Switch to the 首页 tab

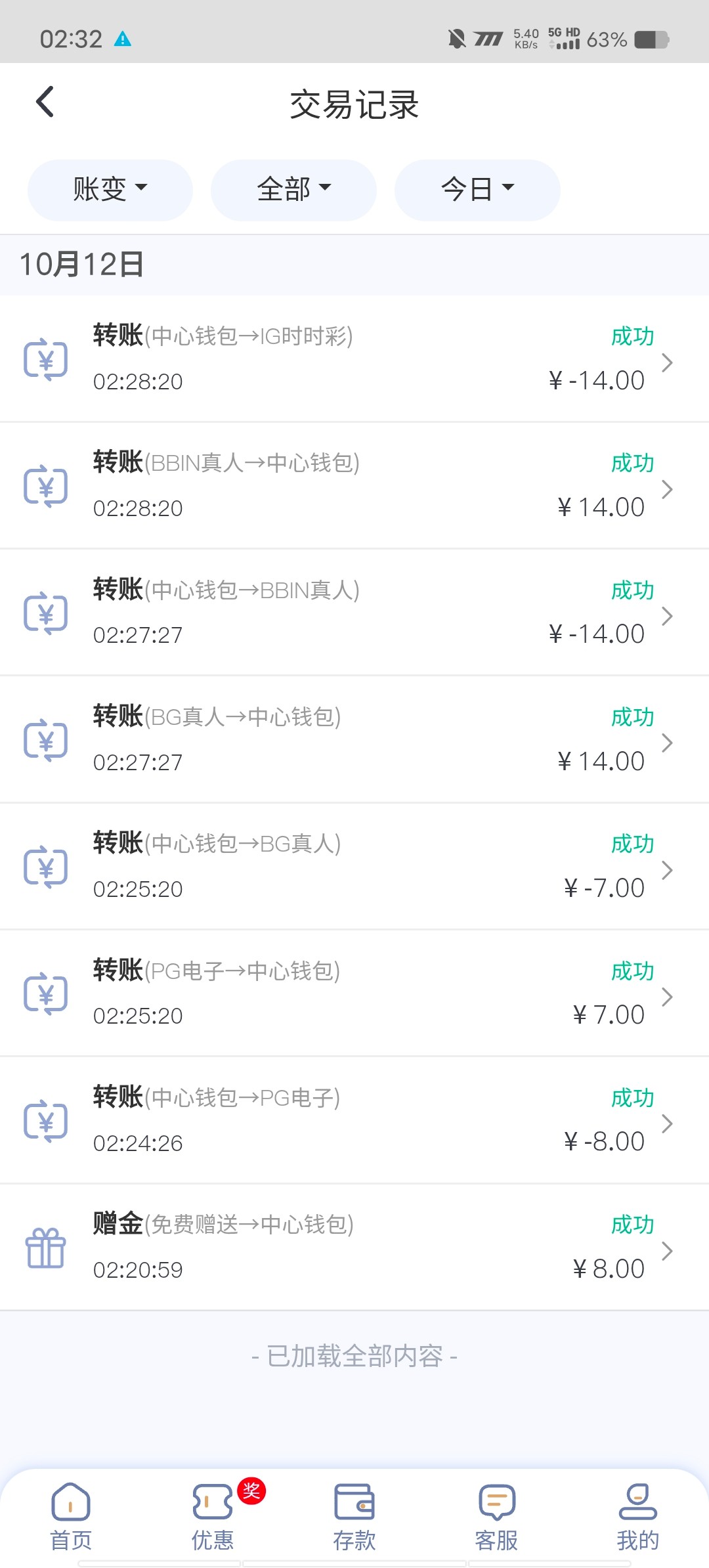(x=71, y=1516)
